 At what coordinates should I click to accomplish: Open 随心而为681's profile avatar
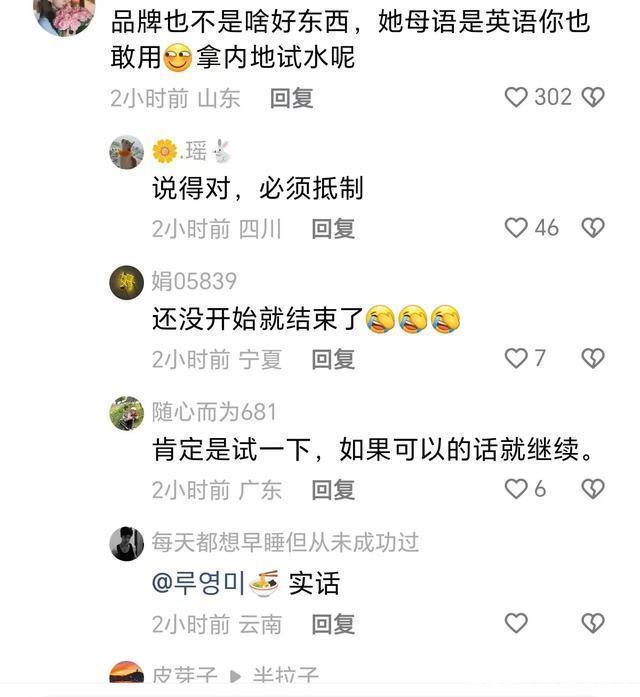[x=127, y=413]
